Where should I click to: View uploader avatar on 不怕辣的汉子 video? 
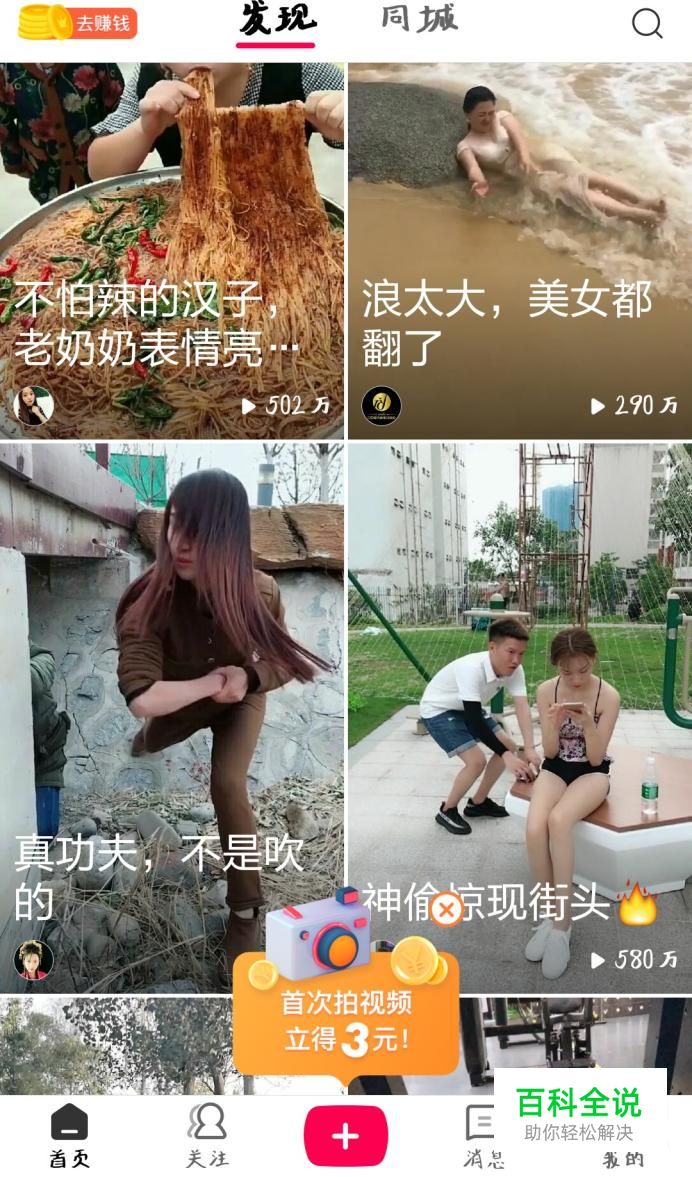[33, 405]
